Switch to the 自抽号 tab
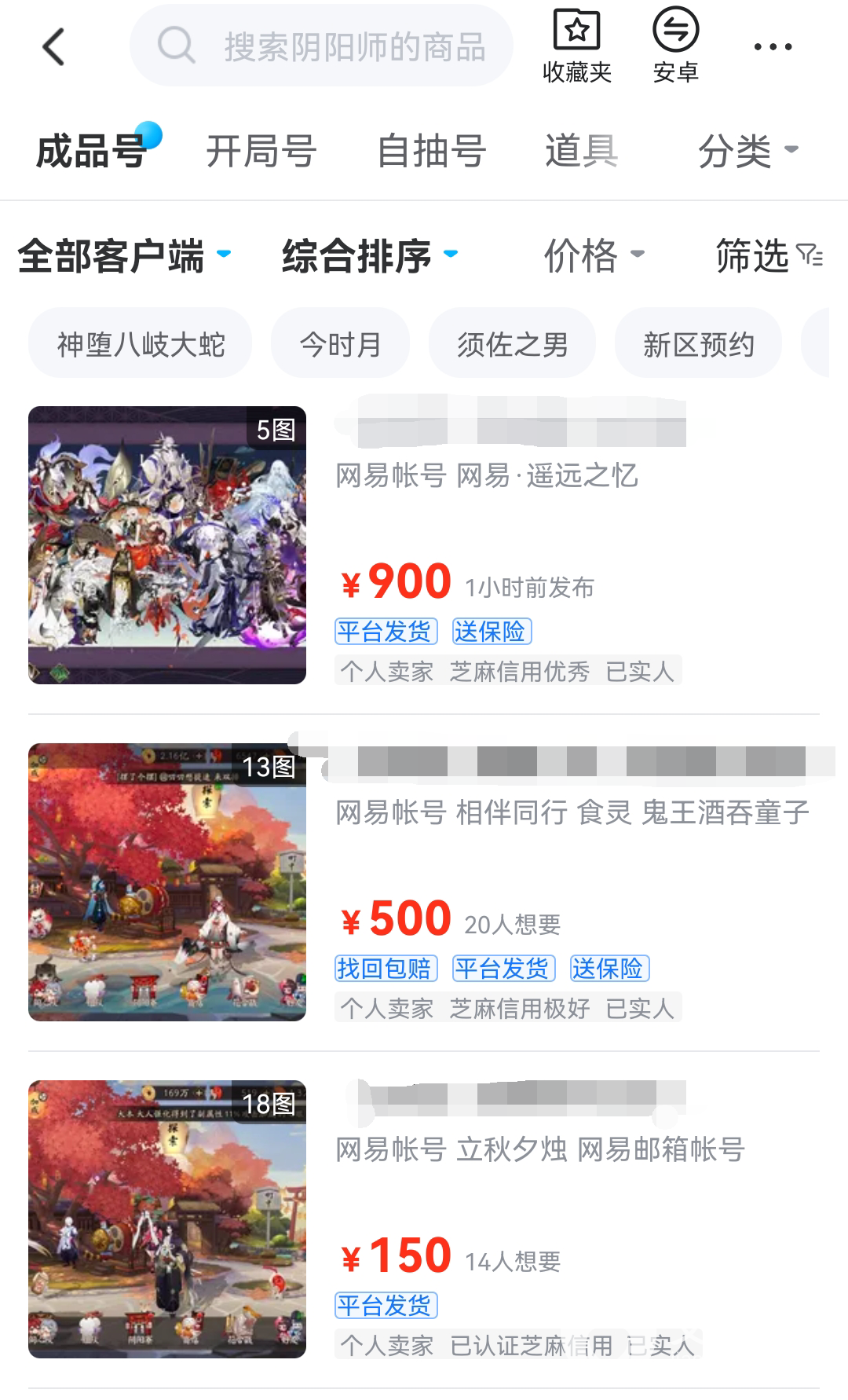 [432, 151]
